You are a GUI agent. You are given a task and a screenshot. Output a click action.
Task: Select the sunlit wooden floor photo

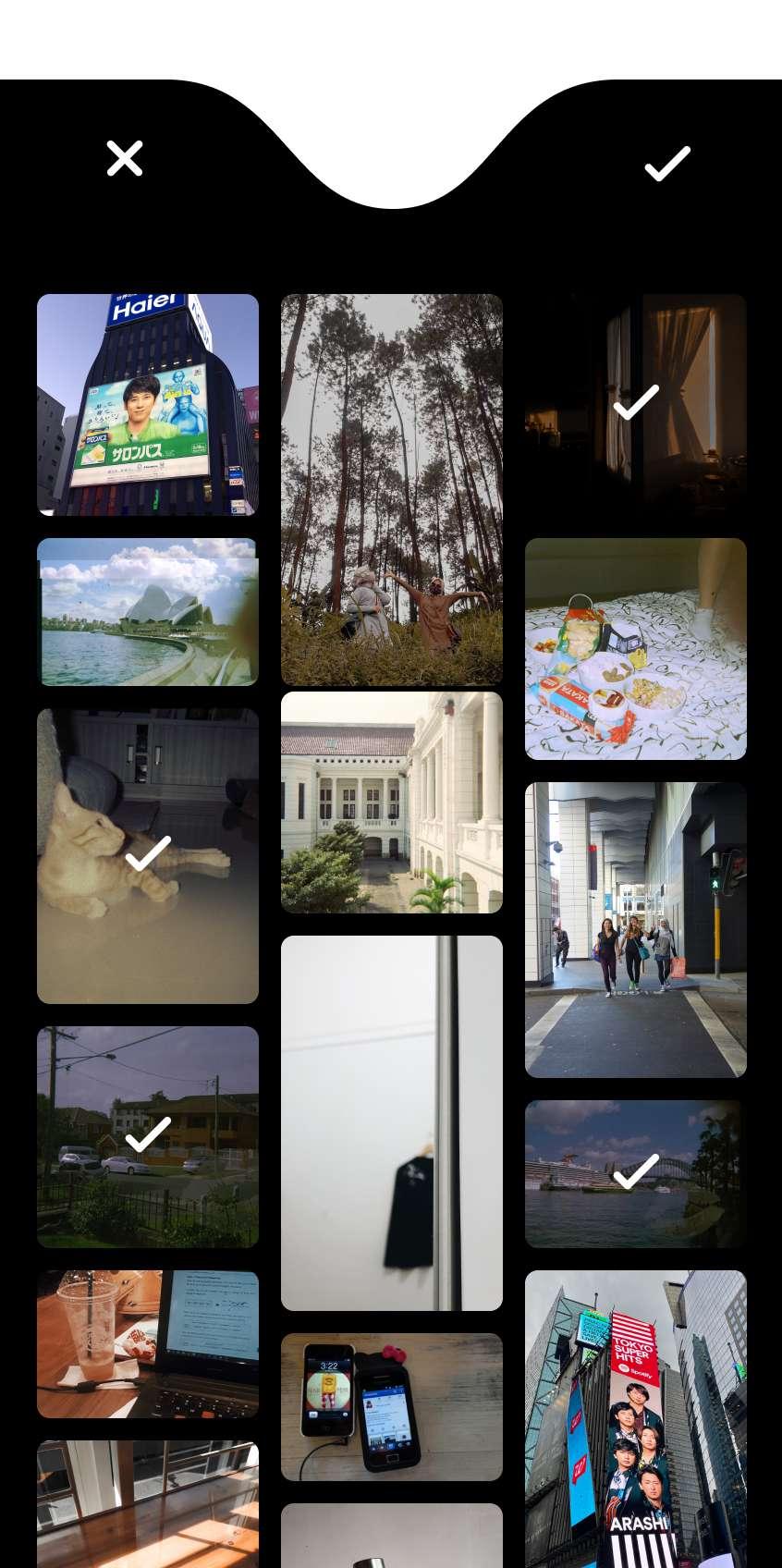[148, 1503]
